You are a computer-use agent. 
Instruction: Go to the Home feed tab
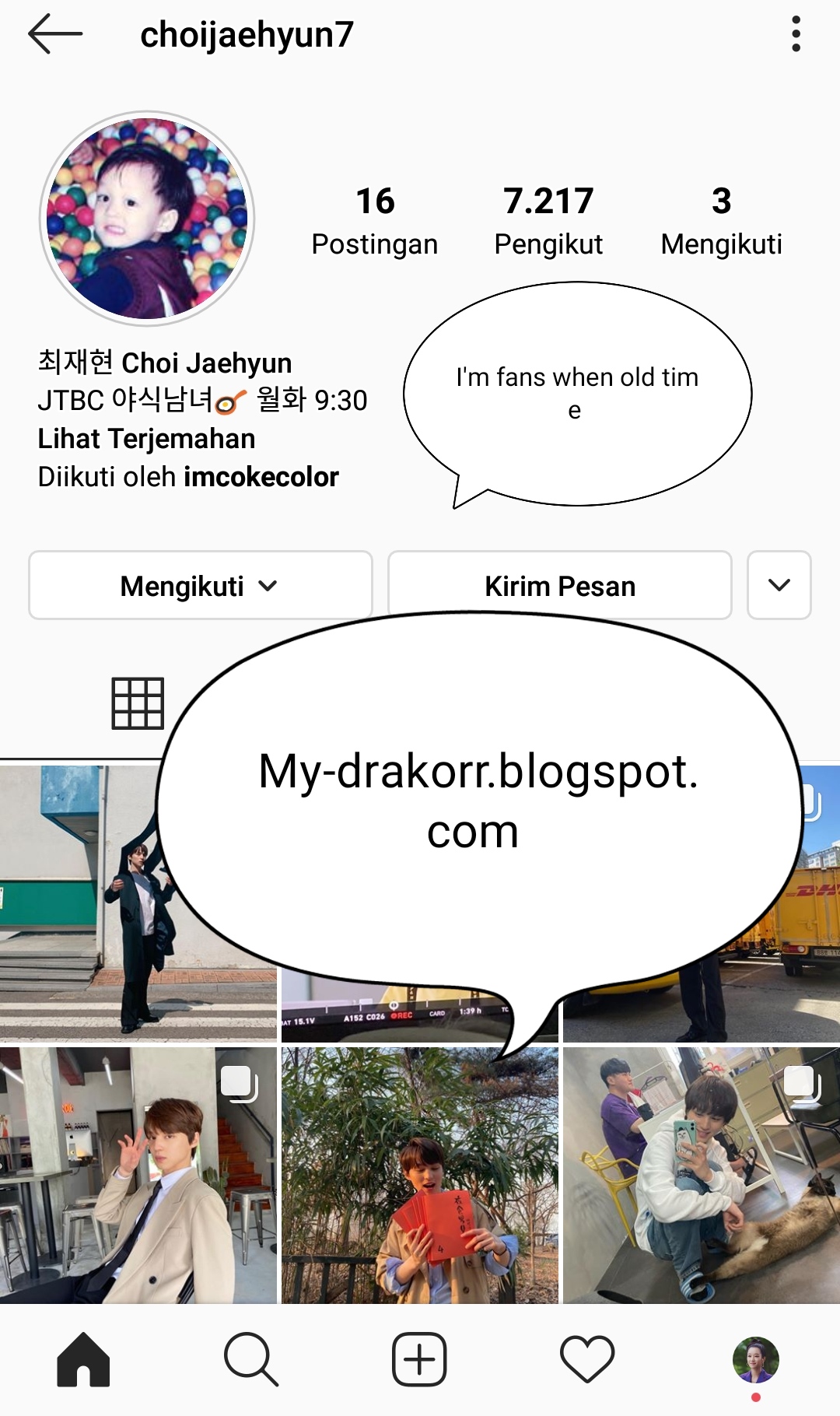click(83, 1360)
